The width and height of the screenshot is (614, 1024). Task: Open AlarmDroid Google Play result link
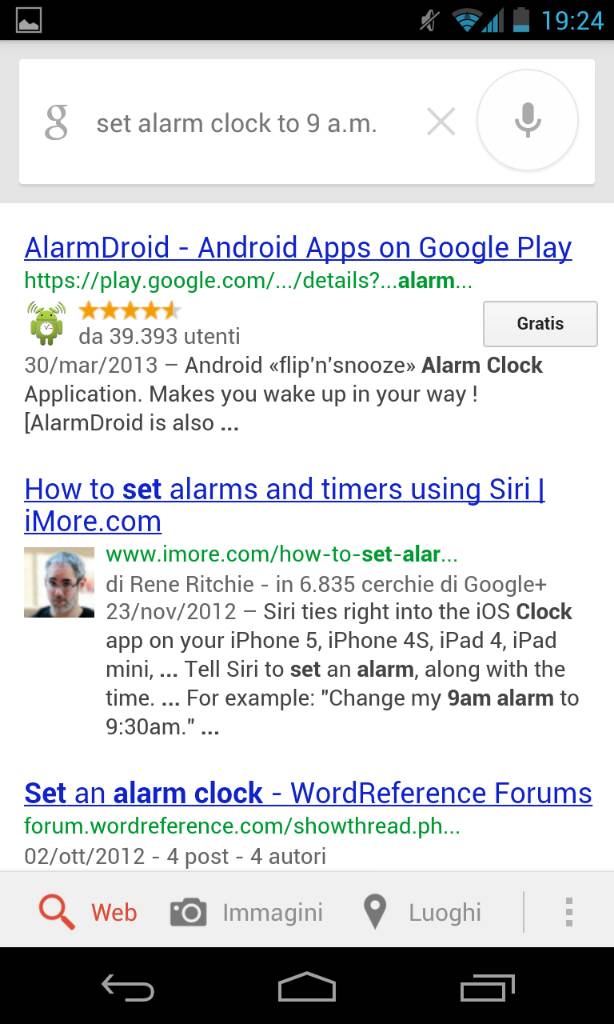(x=298, y=248)
